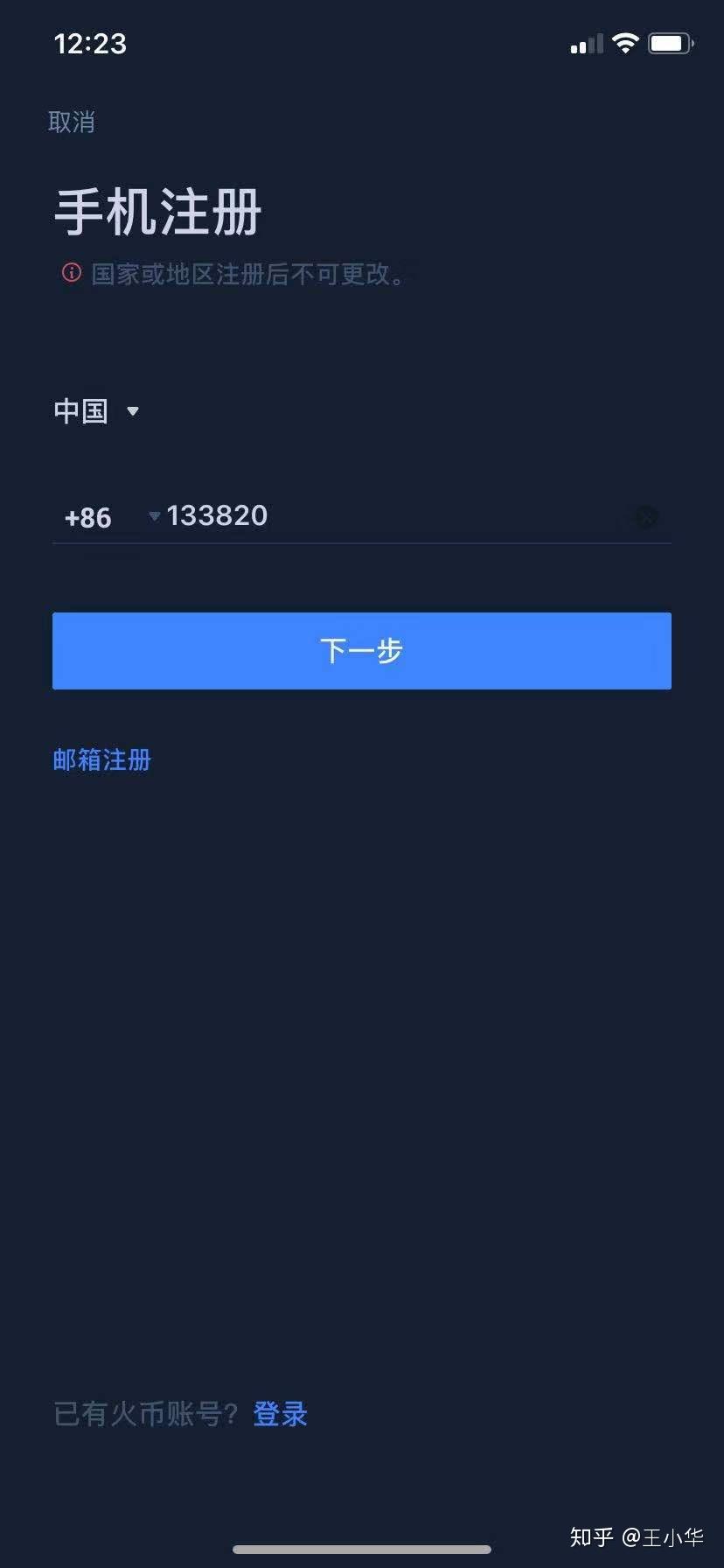Tap the Wi-Fi icon in the status bar

625,42
